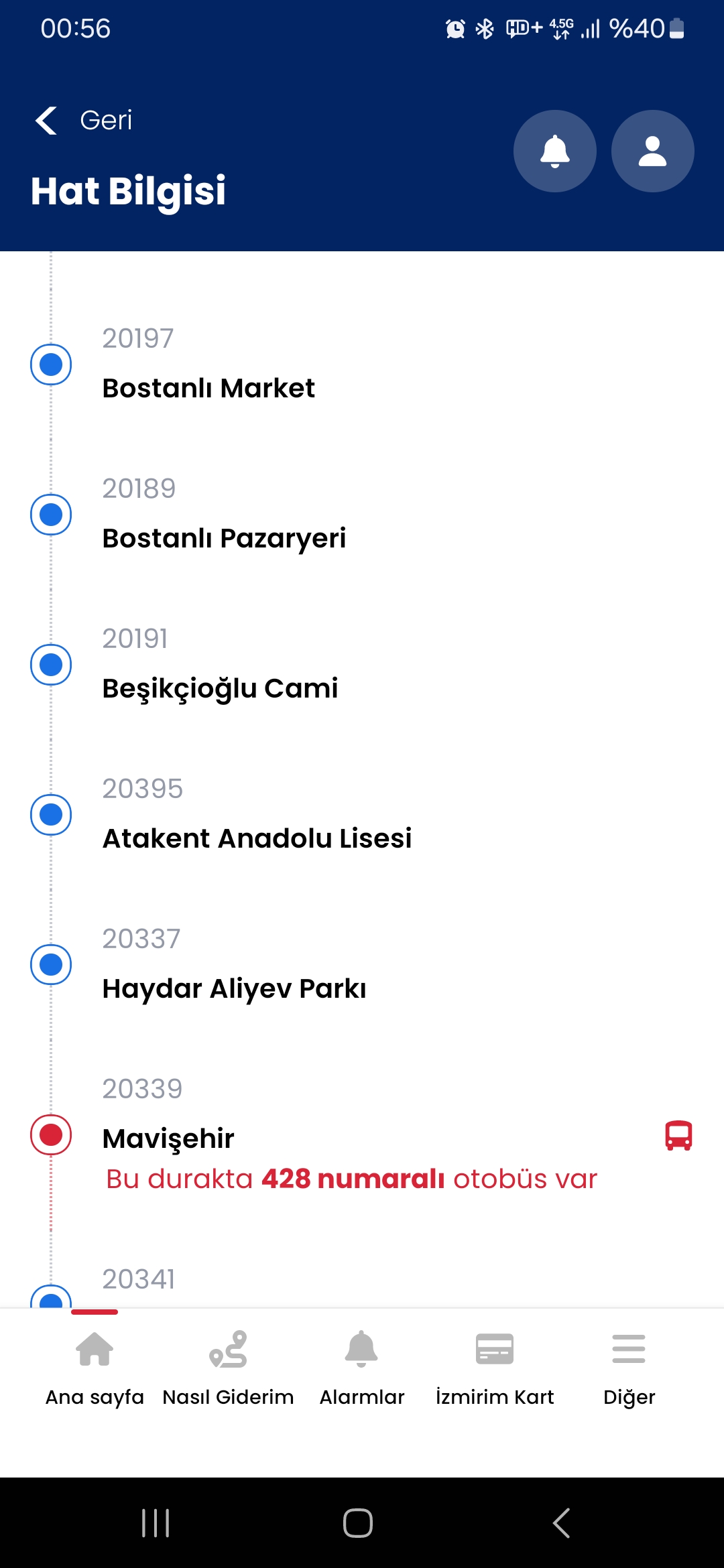Expand the Atakent Anadolu Lisesi stop entry
Screen dimensions: 724x1568
pyautogui.click(x=257, y=838)
